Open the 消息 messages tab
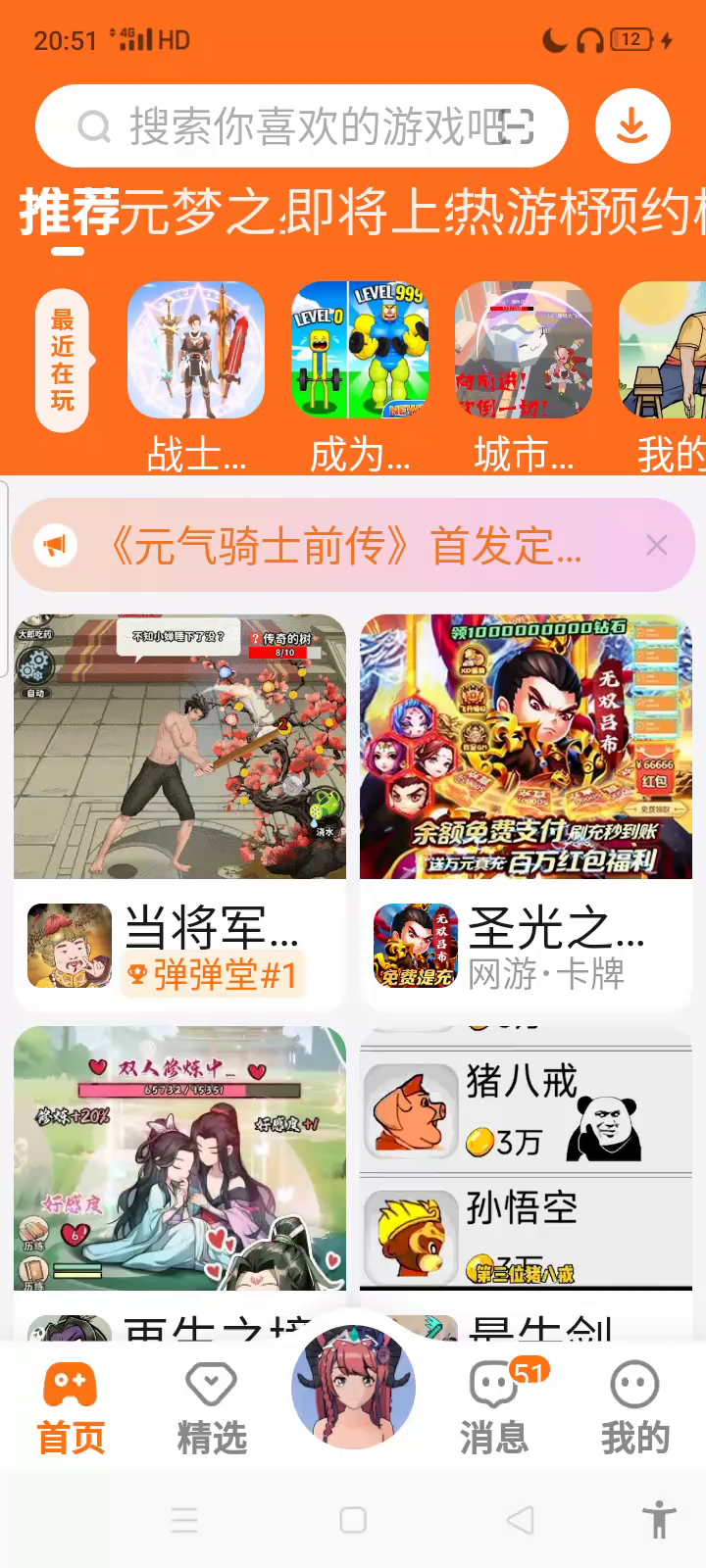Viewport: 706px width, 1568px height. point(494,1407)
